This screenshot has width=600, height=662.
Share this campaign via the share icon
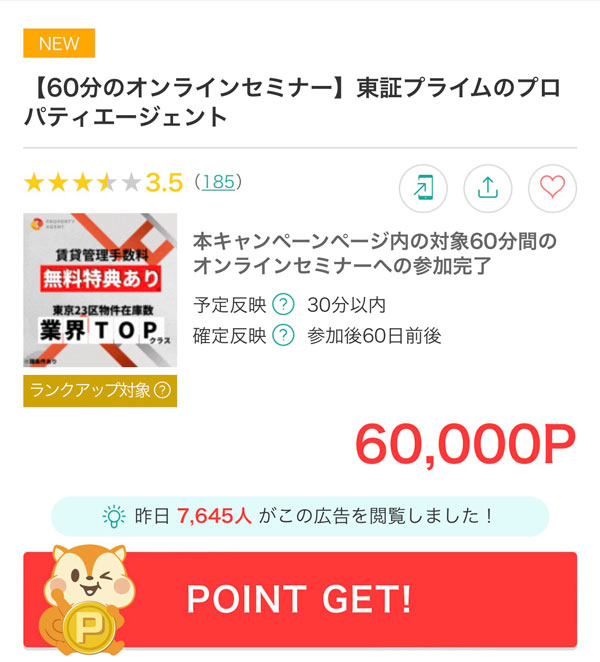[x=488, y=187]
